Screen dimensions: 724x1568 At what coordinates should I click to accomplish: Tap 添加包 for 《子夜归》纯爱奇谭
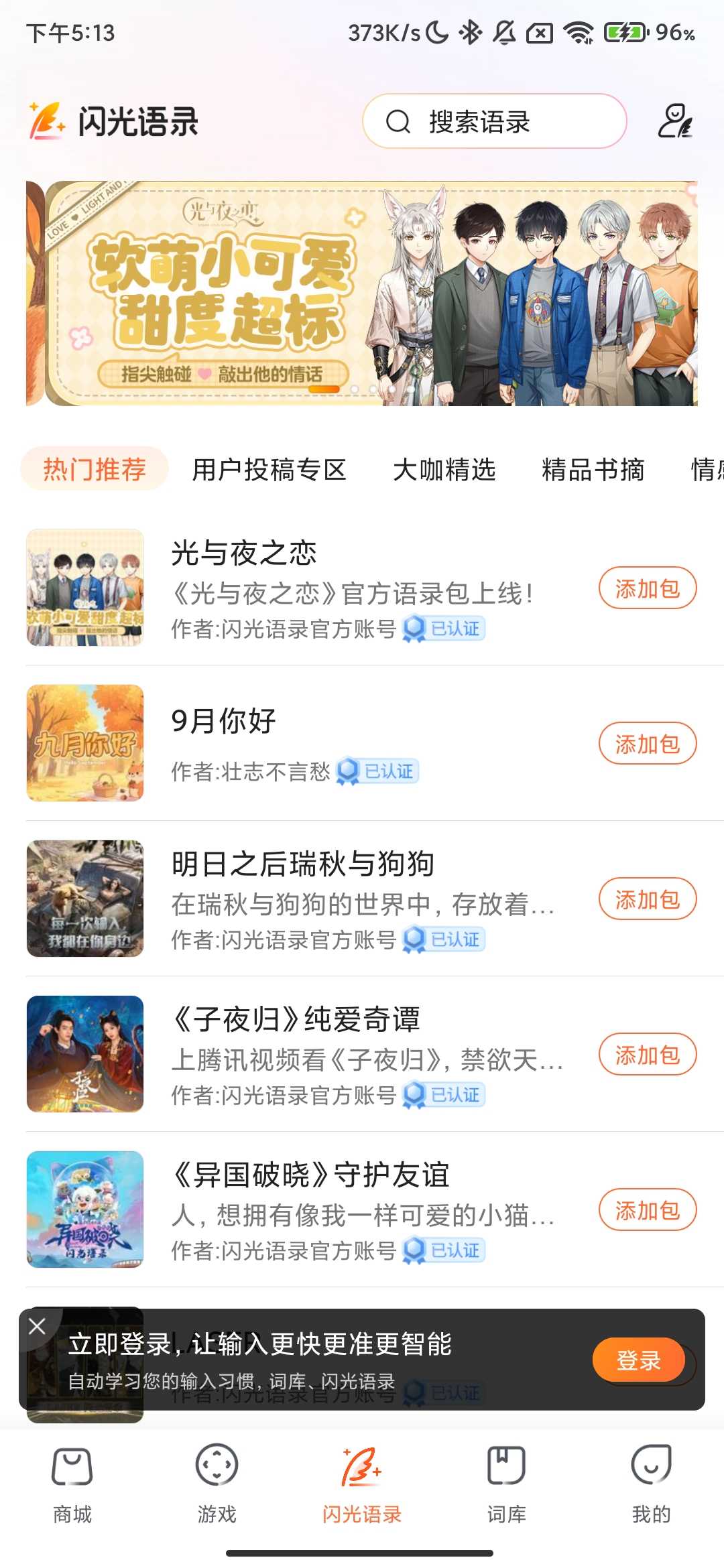[x=648, y=1055]
